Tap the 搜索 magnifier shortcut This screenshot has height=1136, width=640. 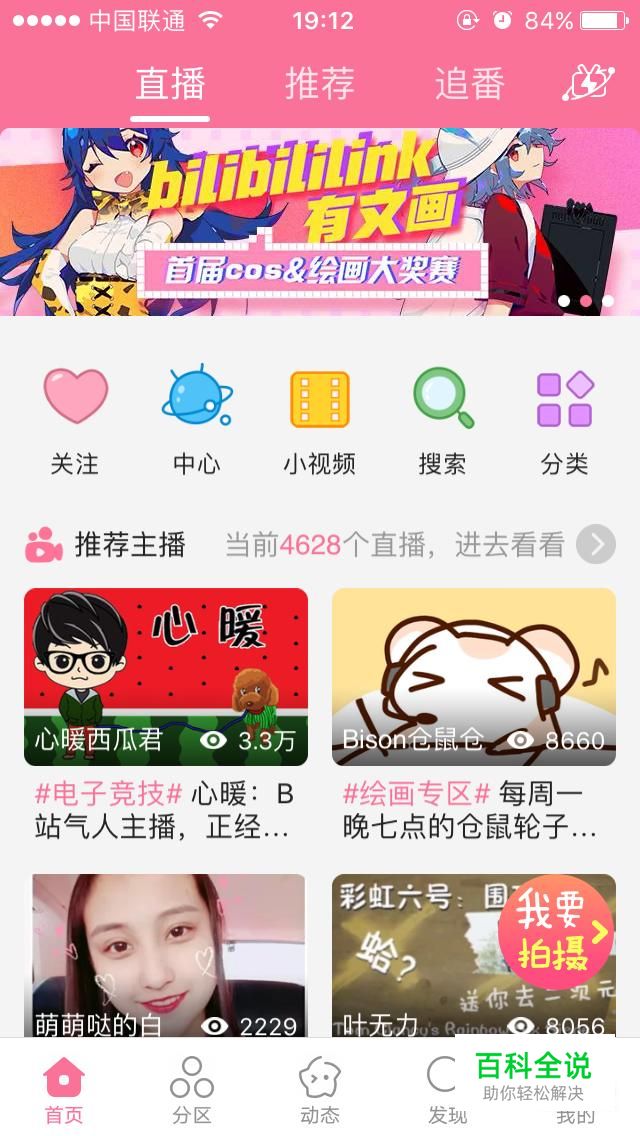click(442, 420)
